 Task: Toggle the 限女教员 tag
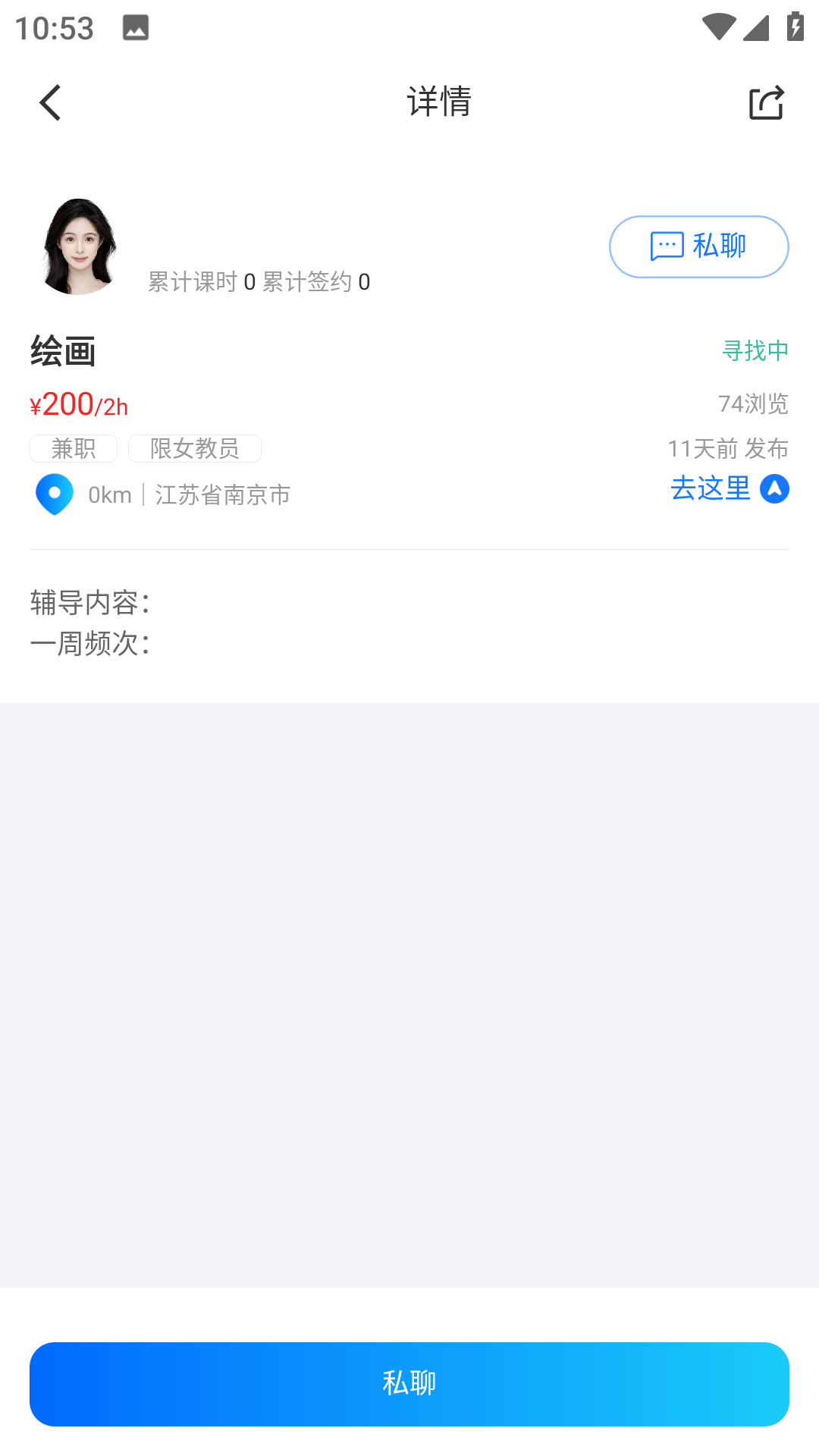195,448
